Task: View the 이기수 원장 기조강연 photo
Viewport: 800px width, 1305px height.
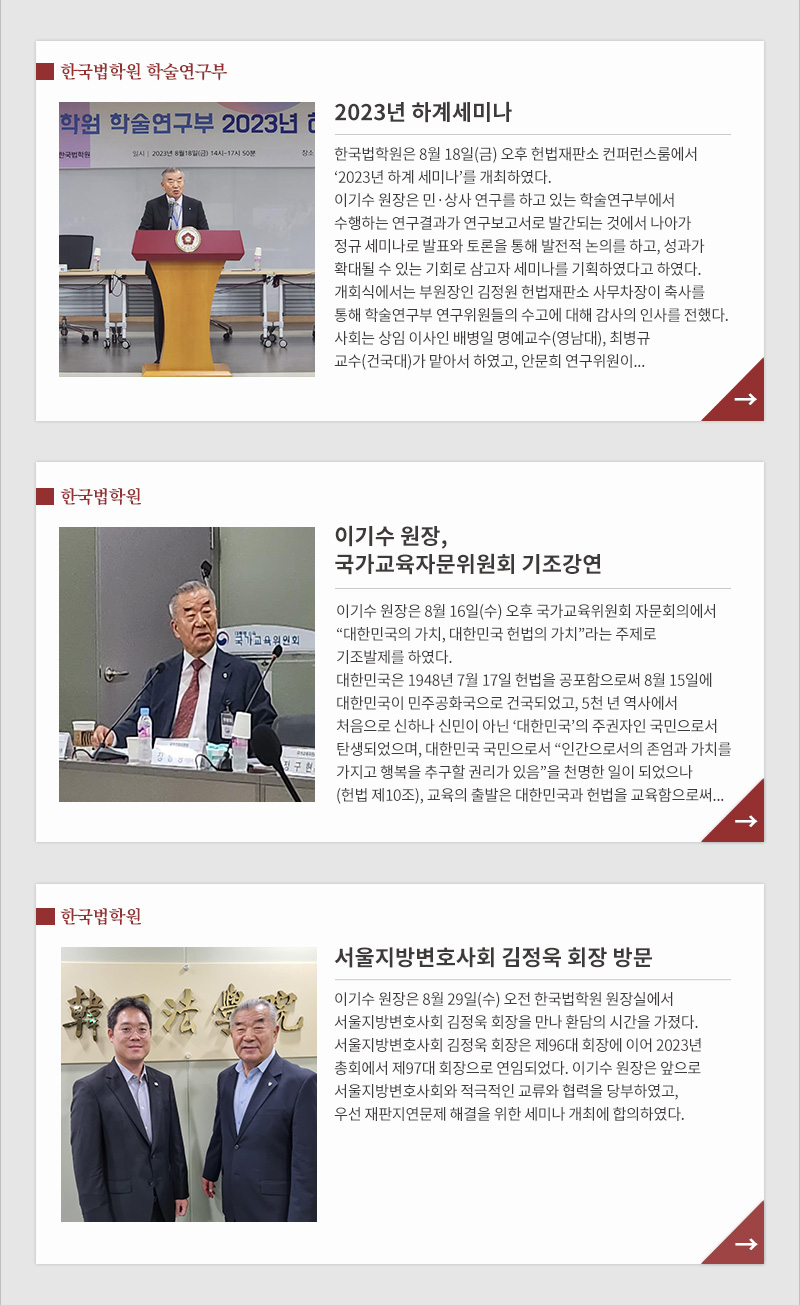Action: pos(187,664)
